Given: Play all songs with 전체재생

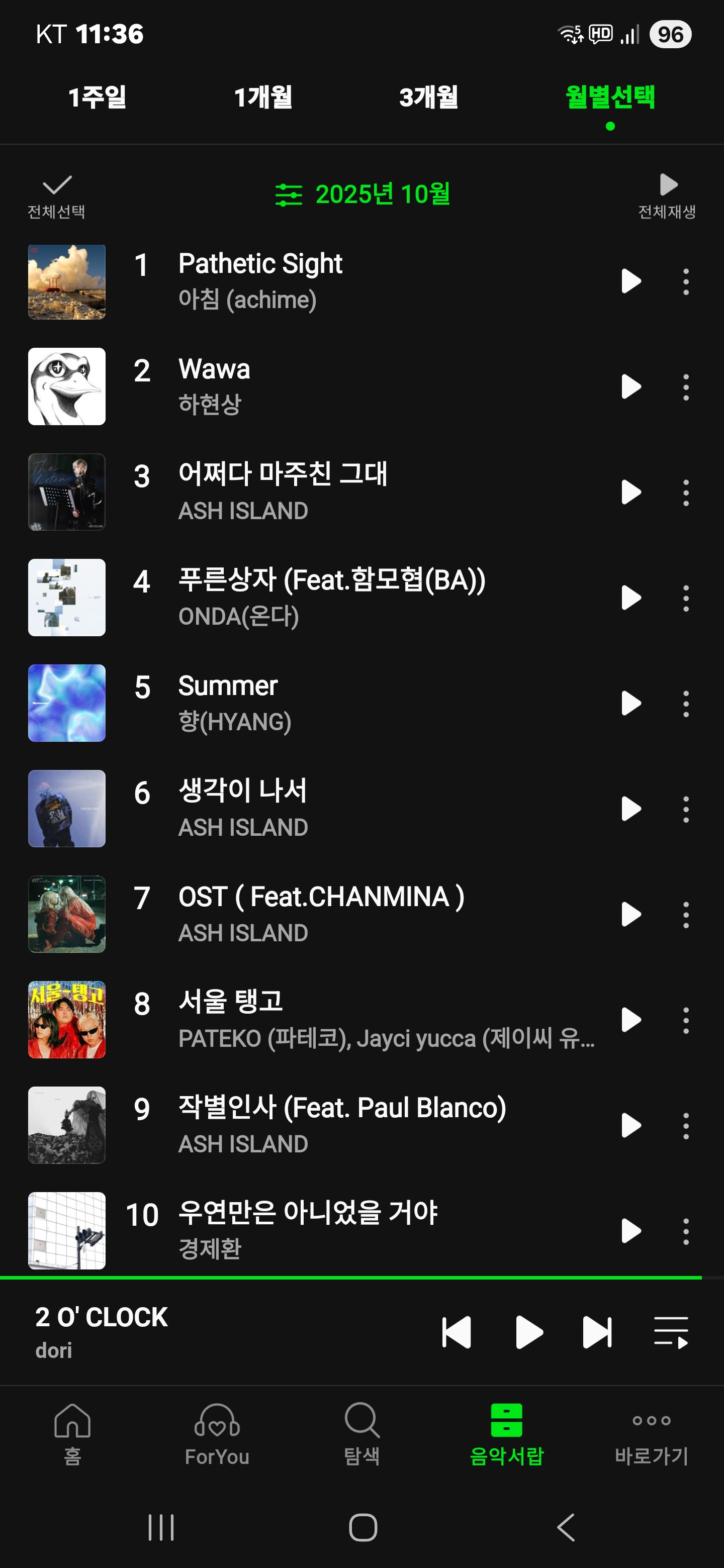Looking at the screenshot, I should (x=667, y=196).
